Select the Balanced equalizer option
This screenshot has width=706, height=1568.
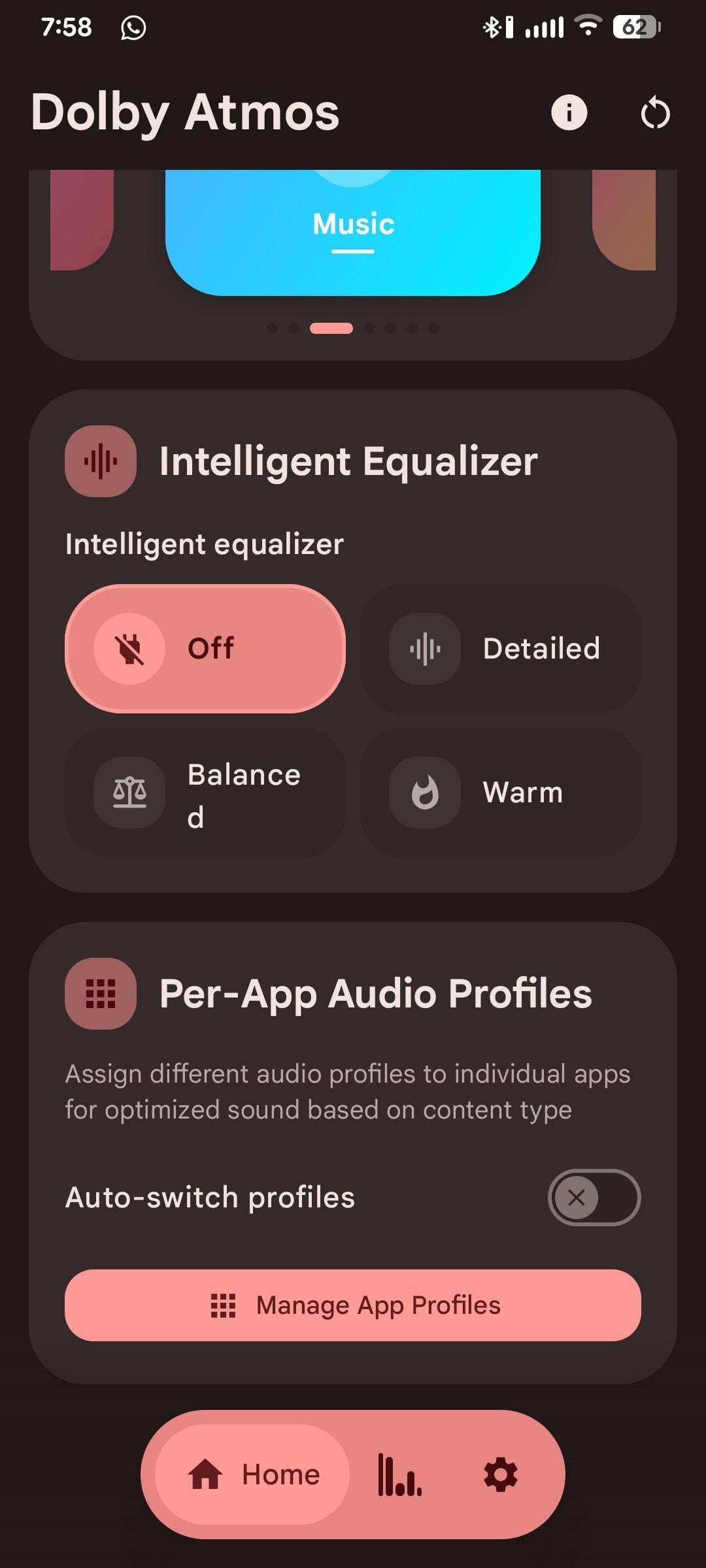coord(205,792)
